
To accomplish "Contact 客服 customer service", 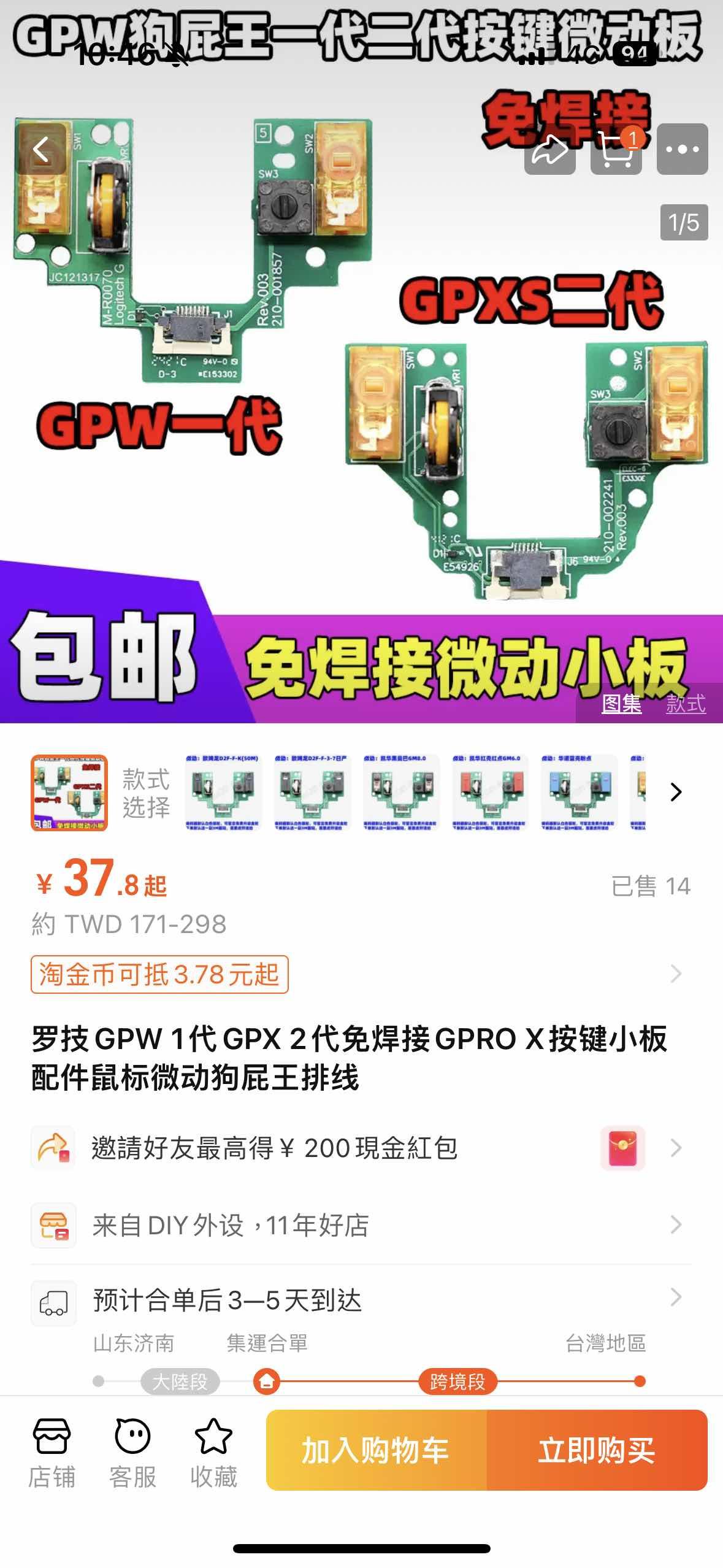I will coord(132,1452).
